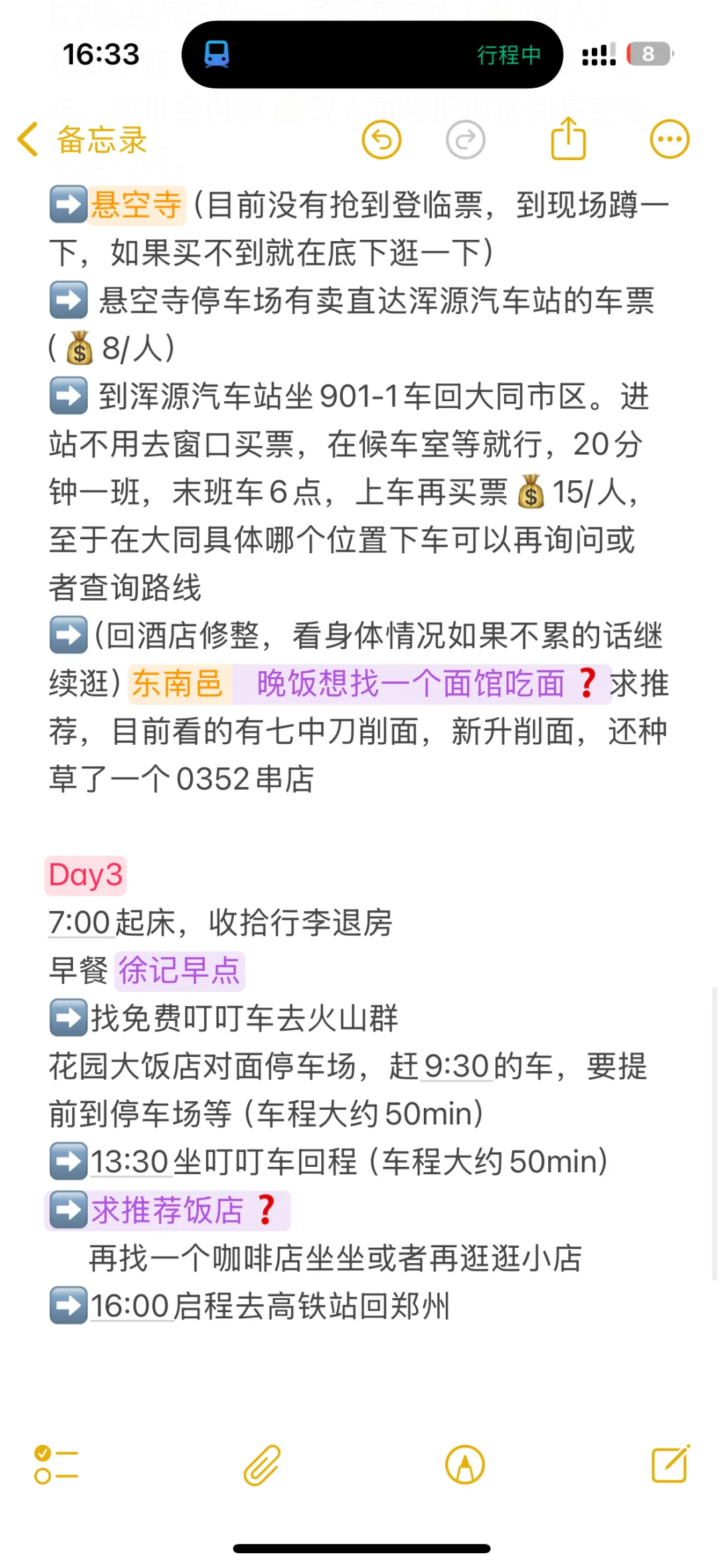Attach a file with the paperclip
The width and height of the screenshot is (723, 1568).
(262, 1465)
